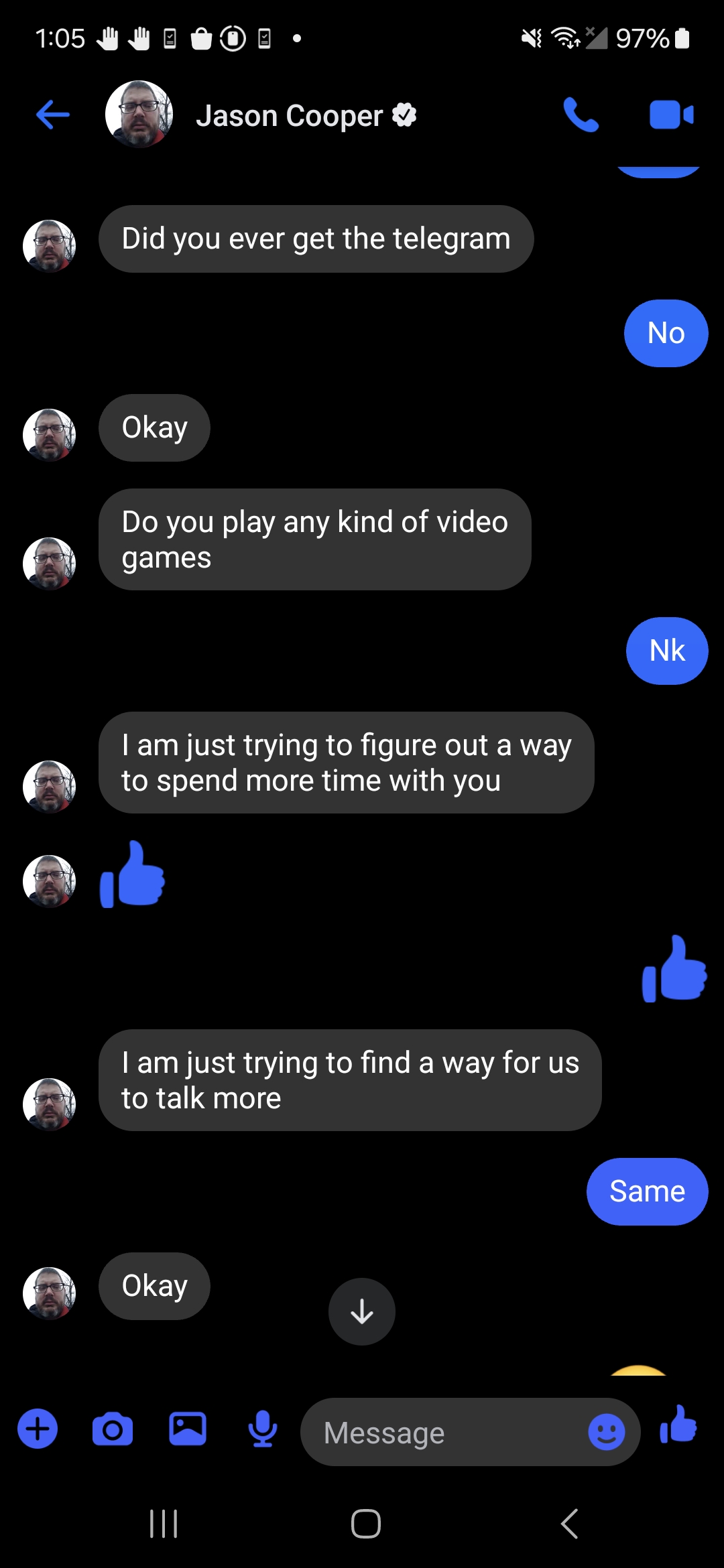Go back to the chat list

pyautogui.click(x=52, y=115)
